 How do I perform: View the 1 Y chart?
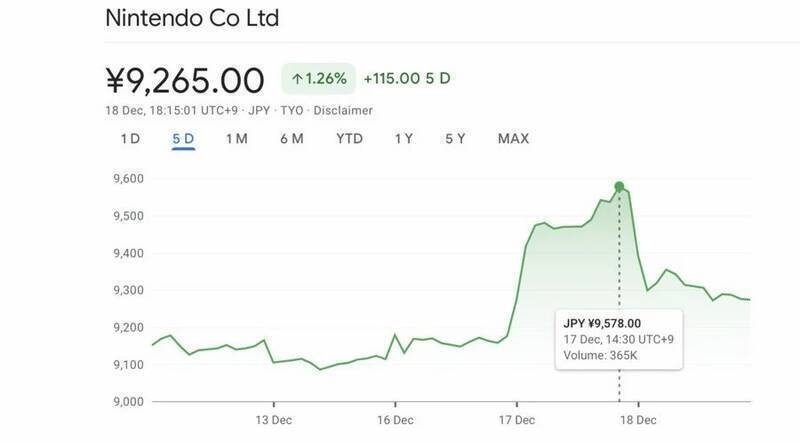click(x=404, y=138)
